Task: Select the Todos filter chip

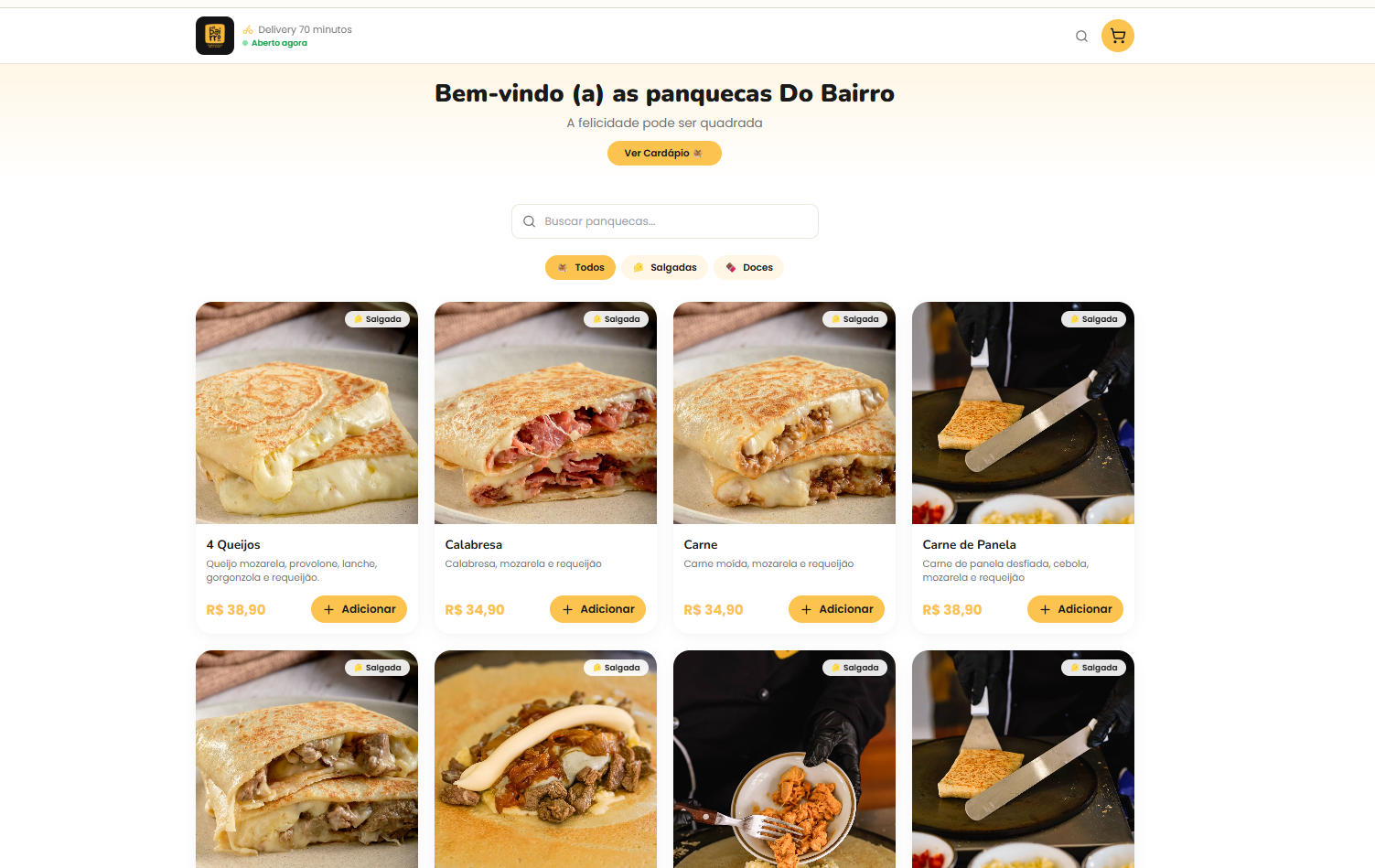Action: 580,267
